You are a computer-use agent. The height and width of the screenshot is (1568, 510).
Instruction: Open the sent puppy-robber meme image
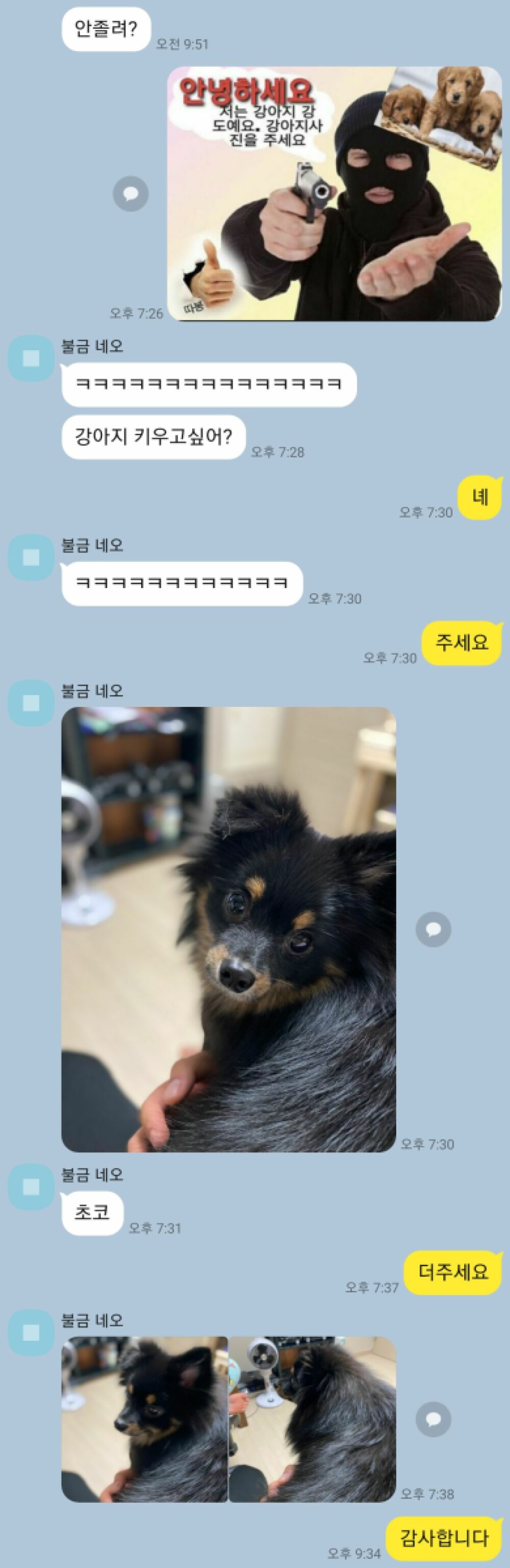click(334, 194)
